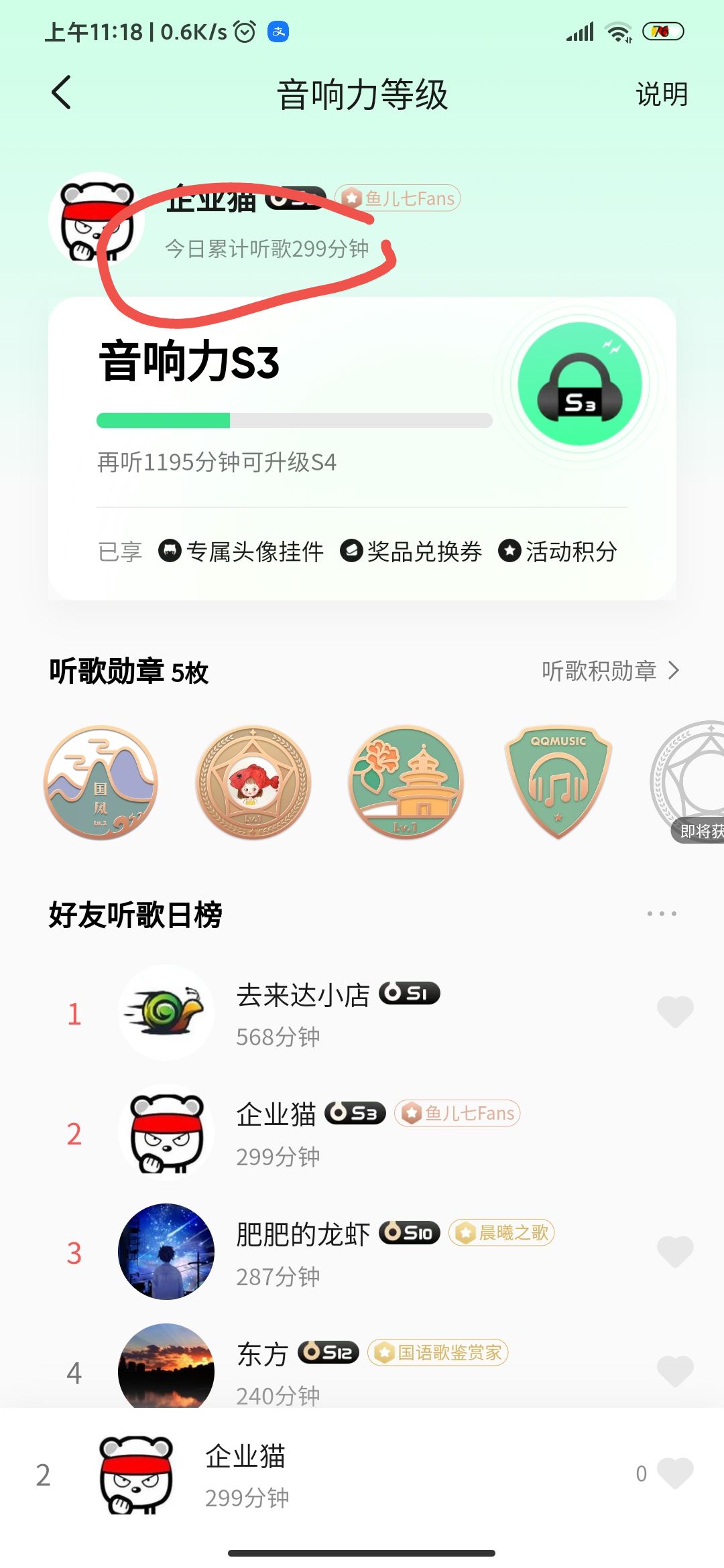Viewport: 724px width, 1568px height.
Task: View the 国语歌鉴赏家 badge tag
Action: 438,1352
